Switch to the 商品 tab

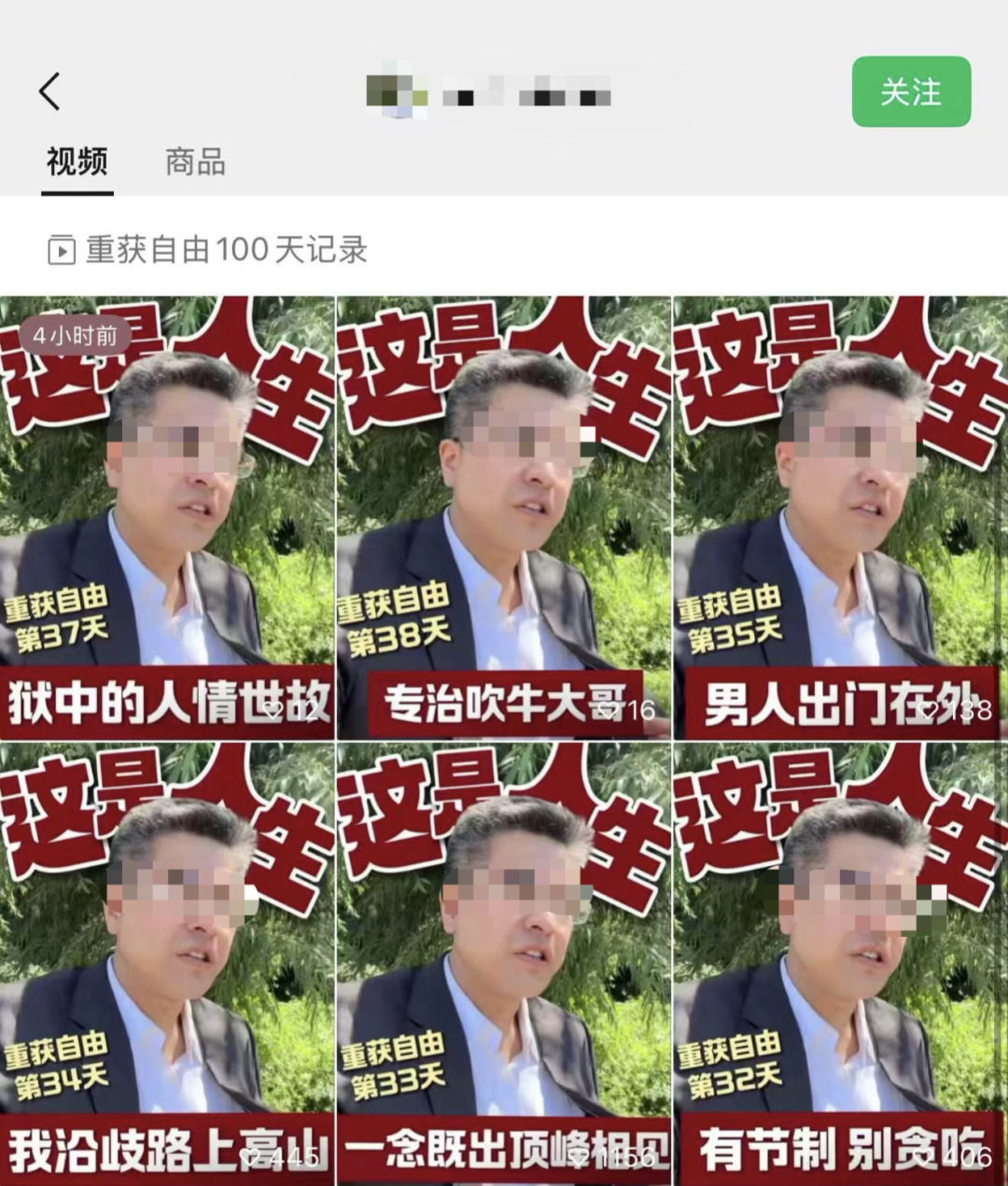point(195,162)
